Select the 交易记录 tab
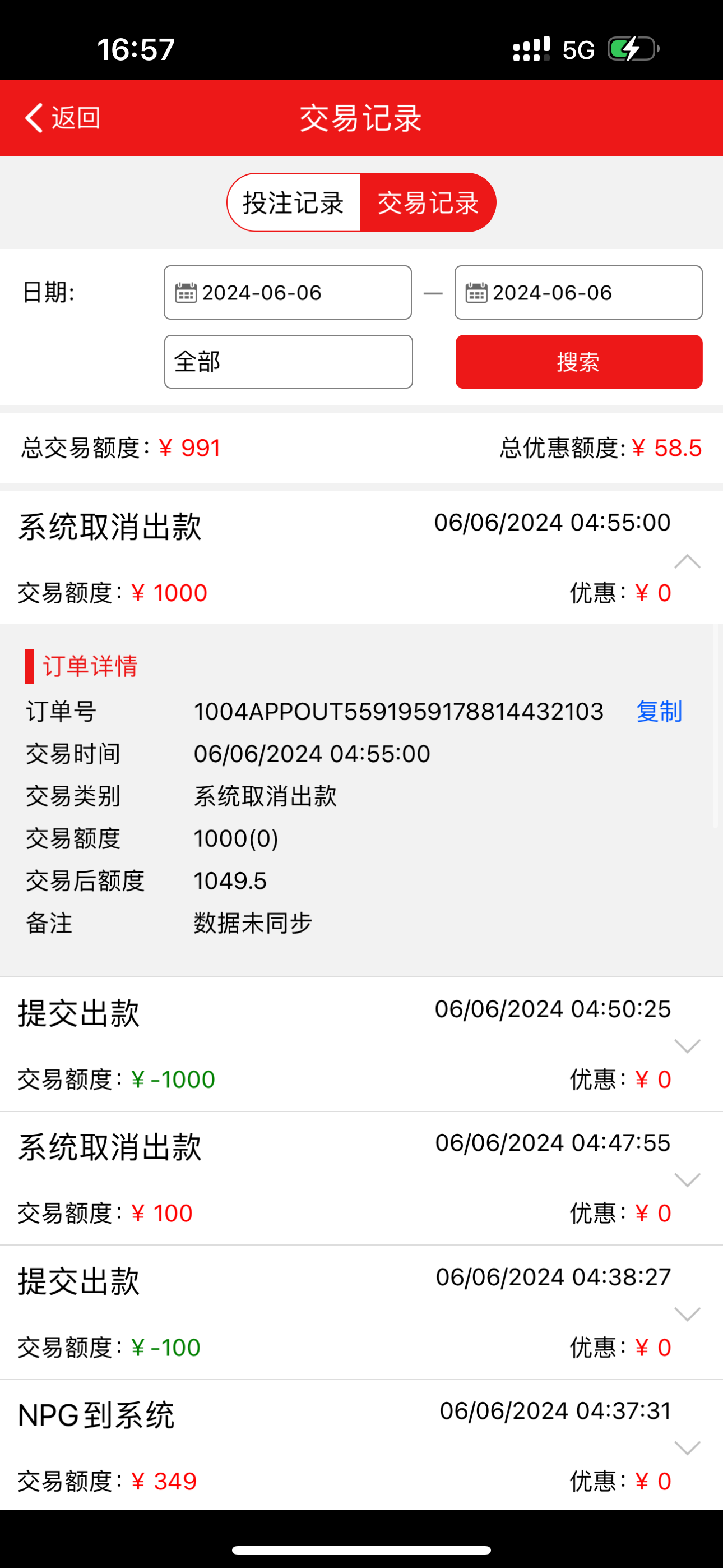This screenshot has width=723, height=1568. tap(428, 202)
